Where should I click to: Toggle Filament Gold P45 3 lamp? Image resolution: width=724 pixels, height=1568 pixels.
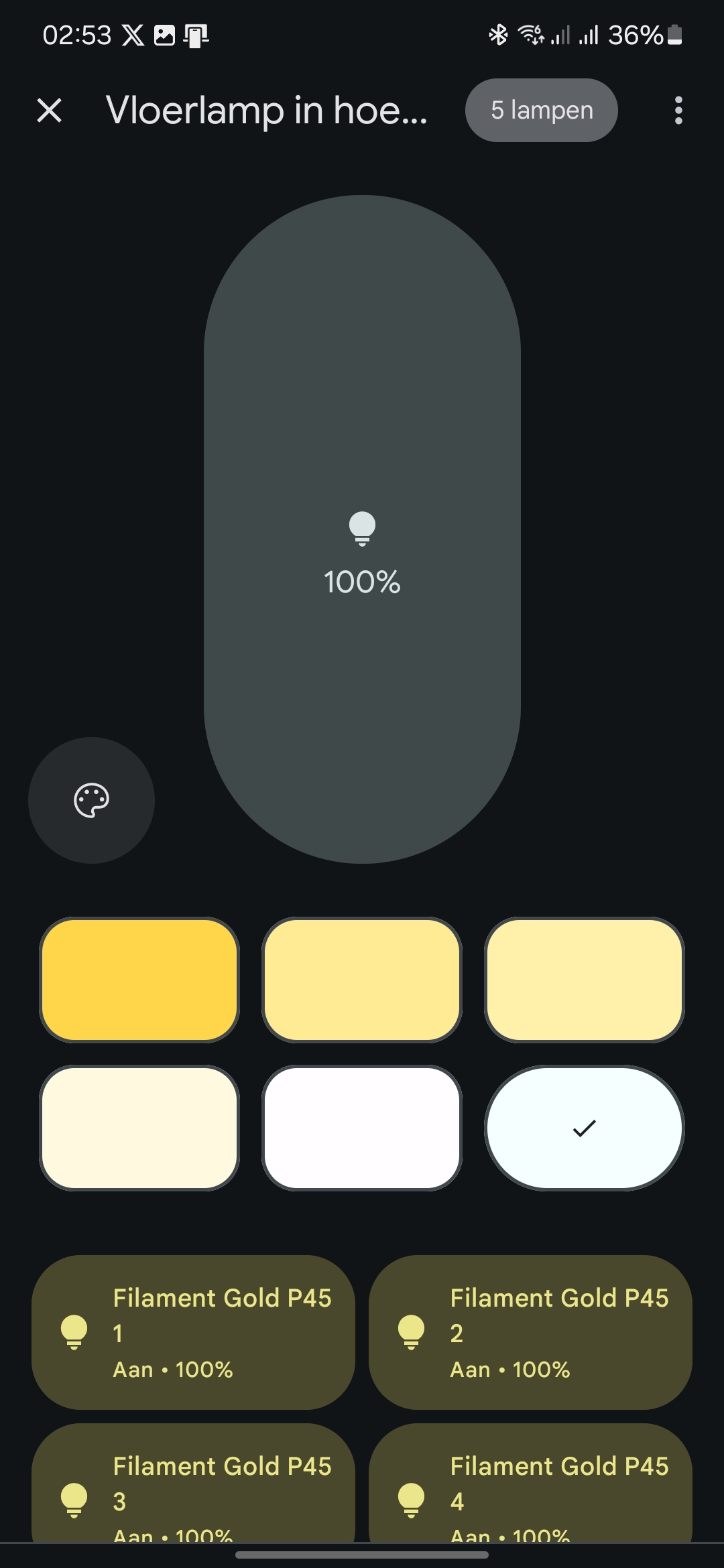point(193,1482)
